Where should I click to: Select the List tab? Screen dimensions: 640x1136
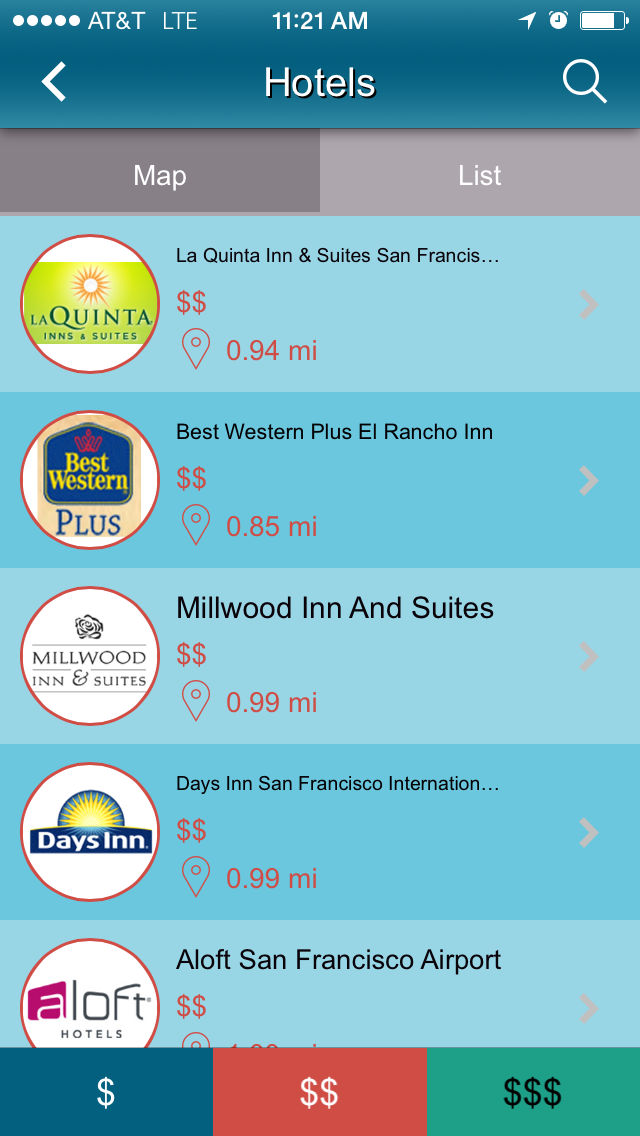tap(480, 176)
